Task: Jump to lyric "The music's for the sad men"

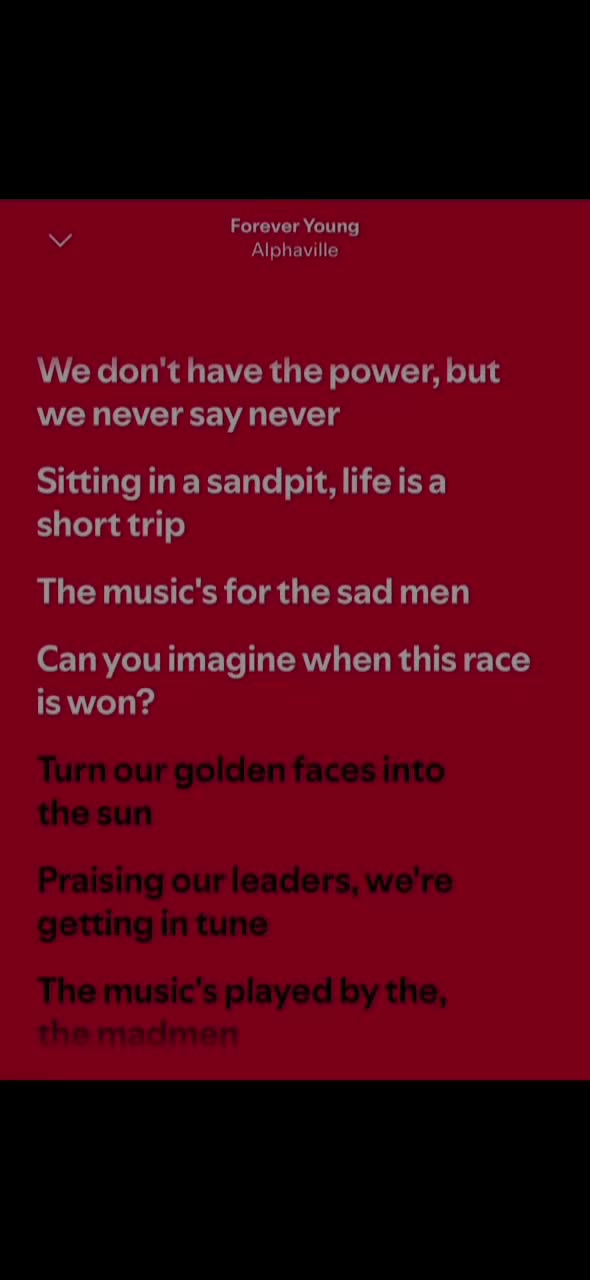Action: click(x=253, y=591)
